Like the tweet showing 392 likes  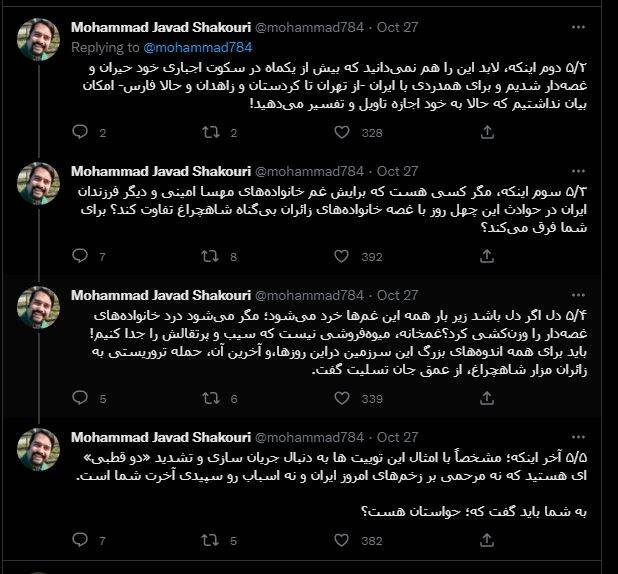tap(341, 256)
